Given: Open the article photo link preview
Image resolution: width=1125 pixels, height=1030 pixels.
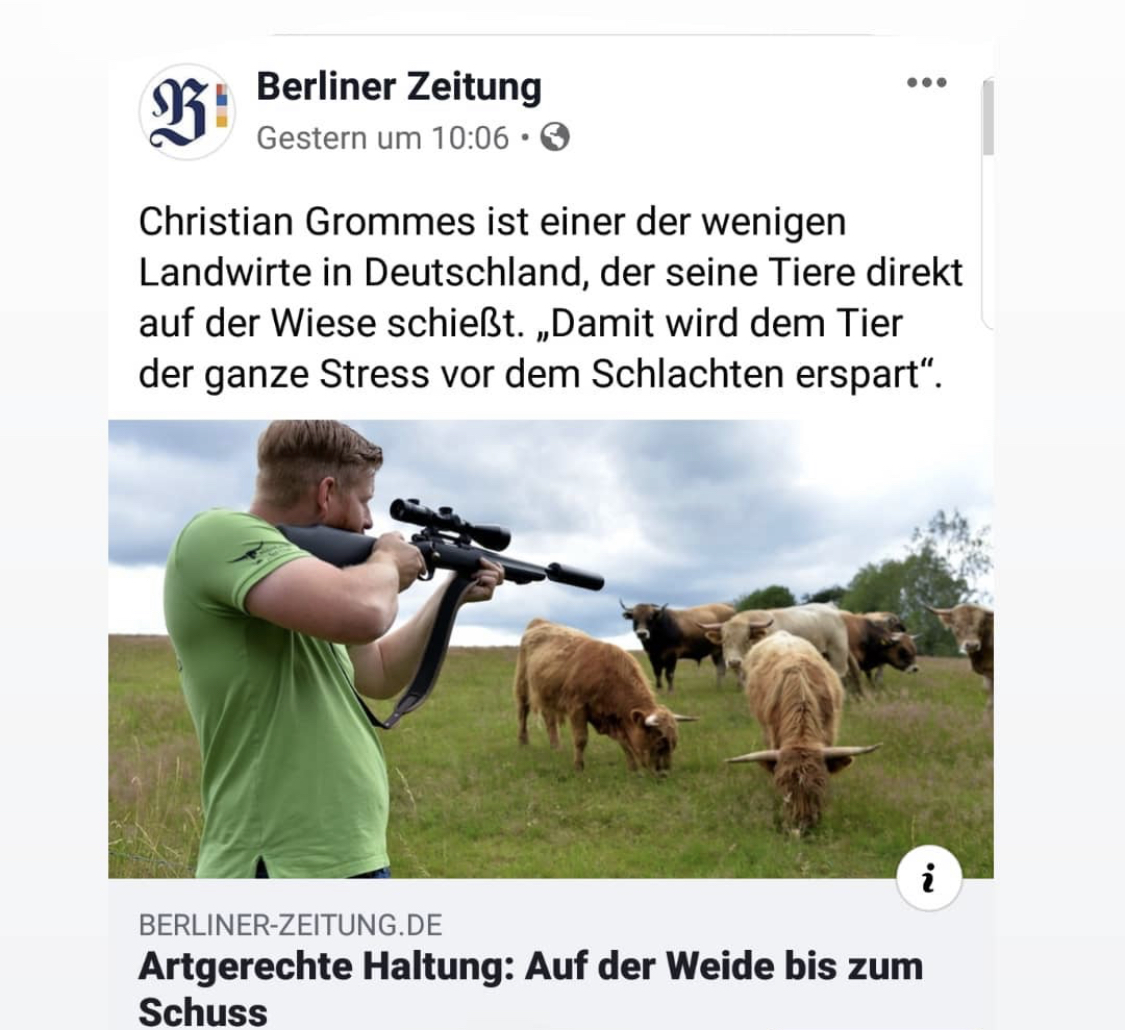Looking at the screenshot, I should pyautogui.click(x=550, y=648).
